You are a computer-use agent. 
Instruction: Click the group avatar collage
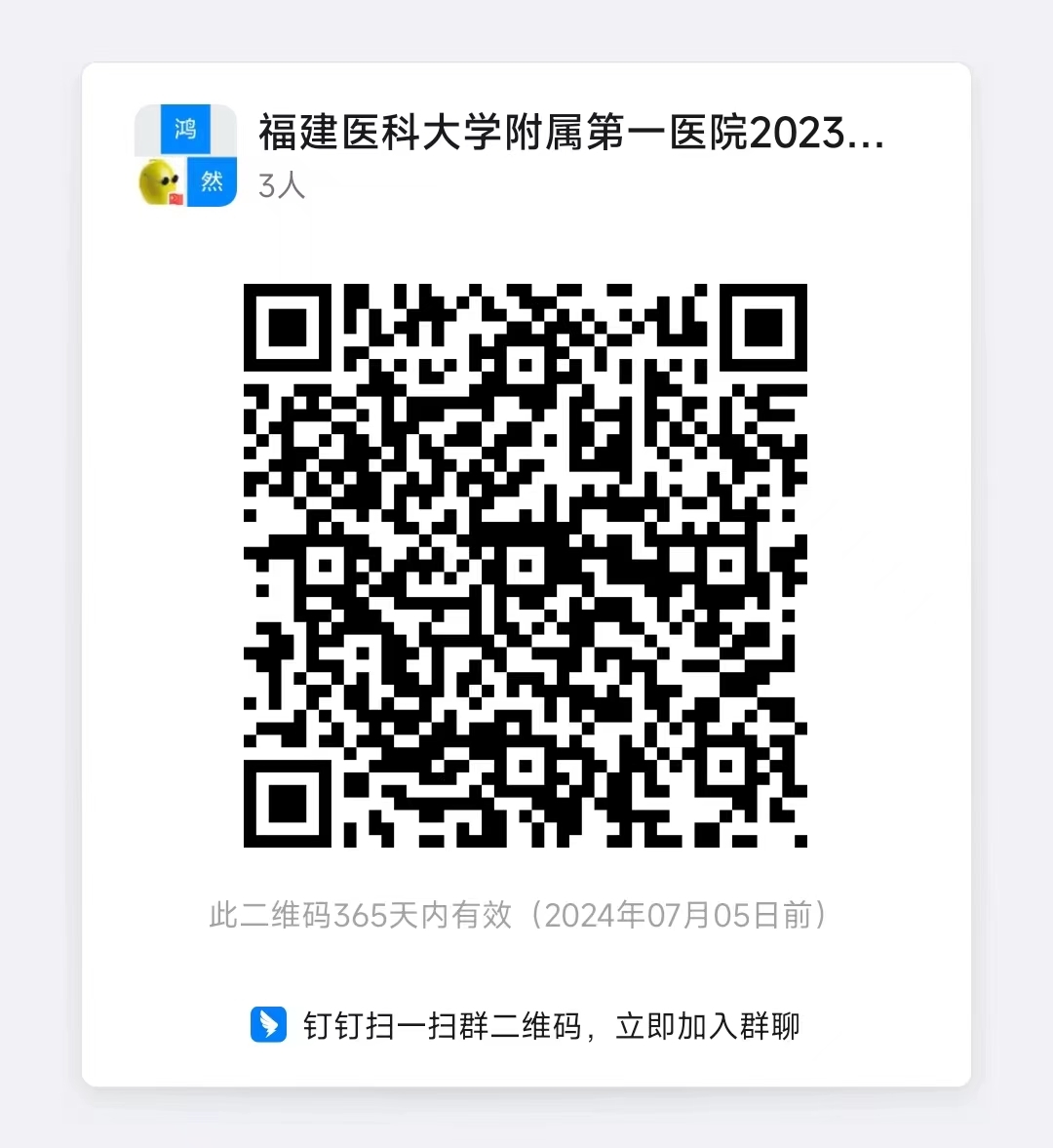(x=185, y=153)
